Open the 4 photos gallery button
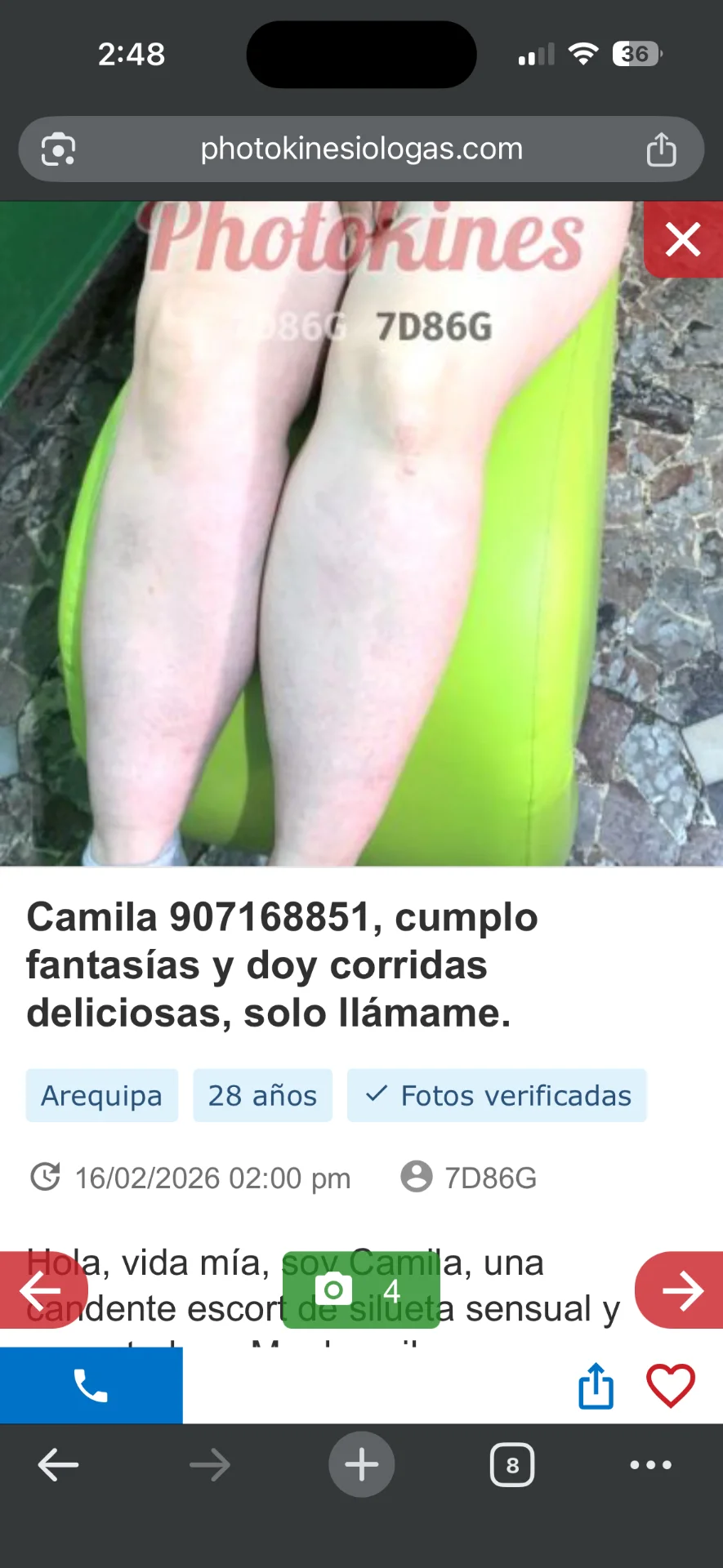The image size is (723, 1568). (361, 1290)
